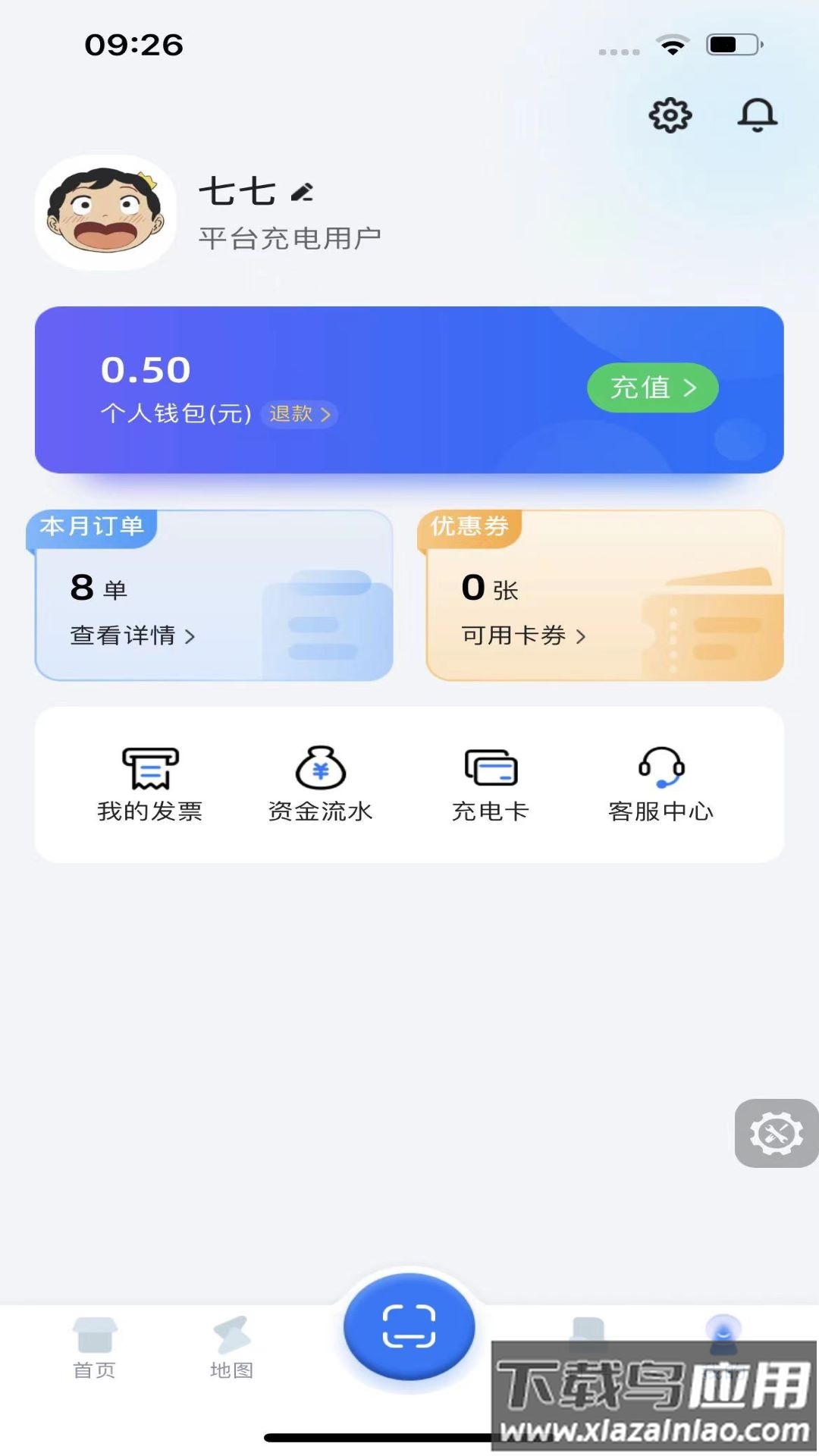
Task: Switch to the 地图 tab
Action: click(231, 1347)
